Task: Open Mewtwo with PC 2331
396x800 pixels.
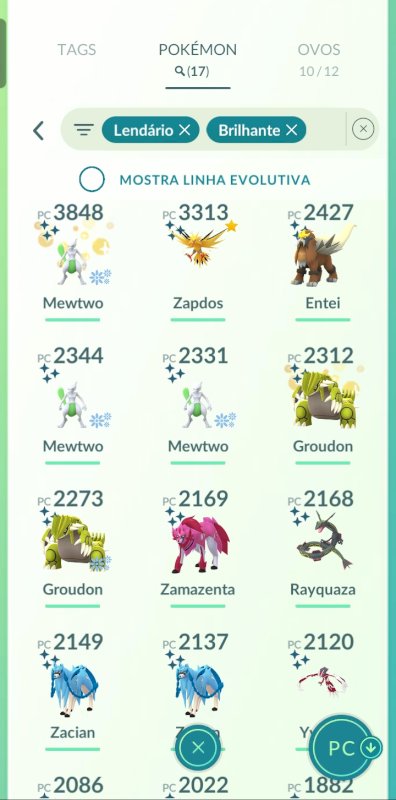Action: [x=198, y=405]
